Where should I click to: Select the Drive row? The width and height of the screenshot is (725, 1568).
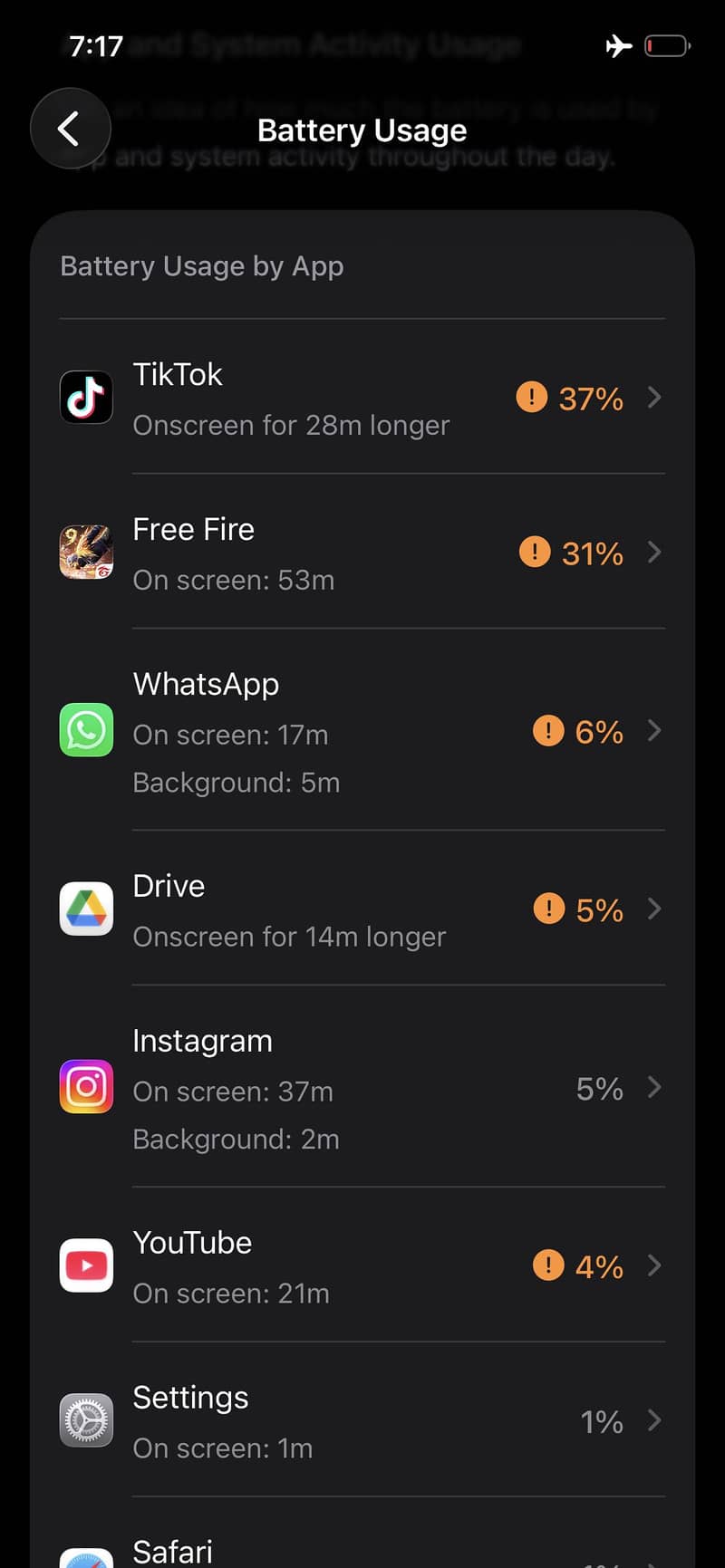coord(362,909)
